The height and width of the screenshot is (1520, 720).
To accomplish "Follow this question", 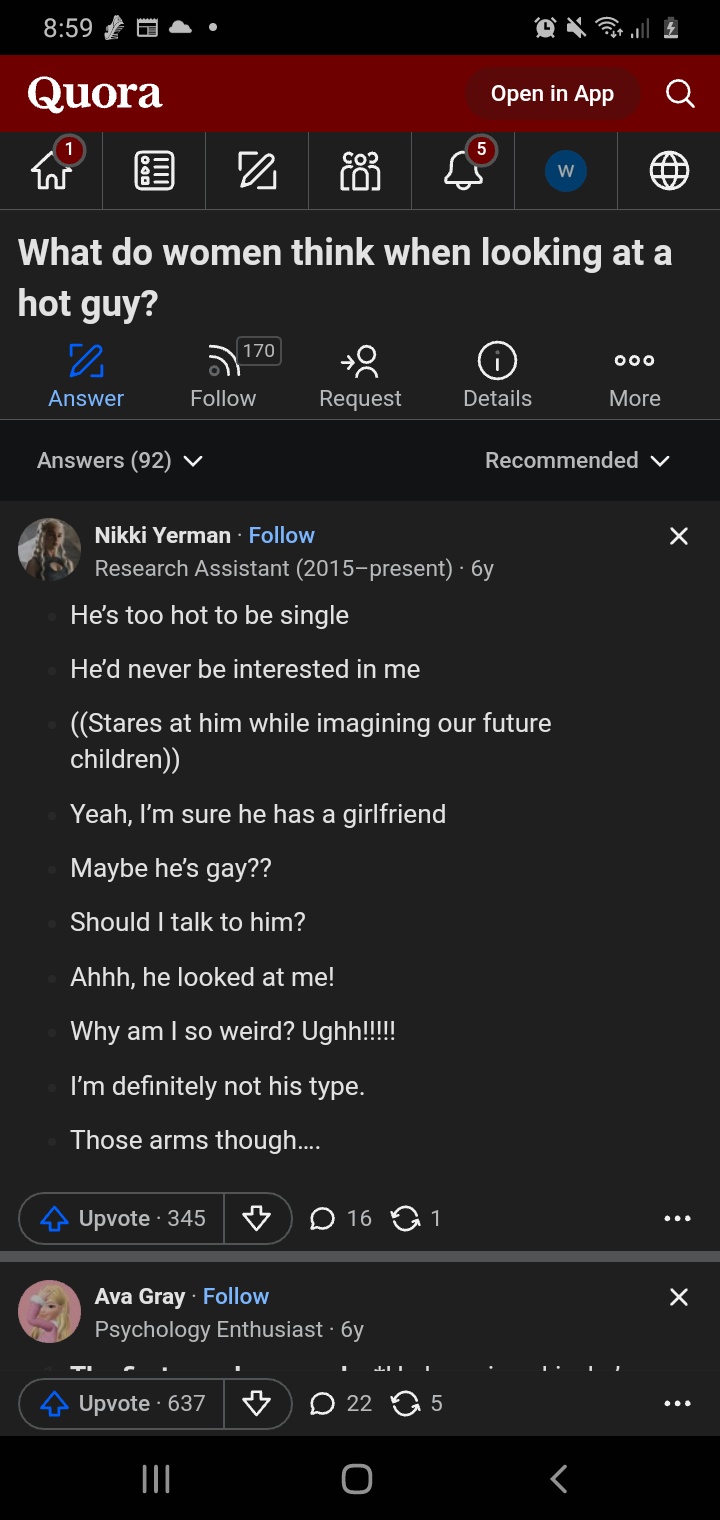I will point(224,377).
